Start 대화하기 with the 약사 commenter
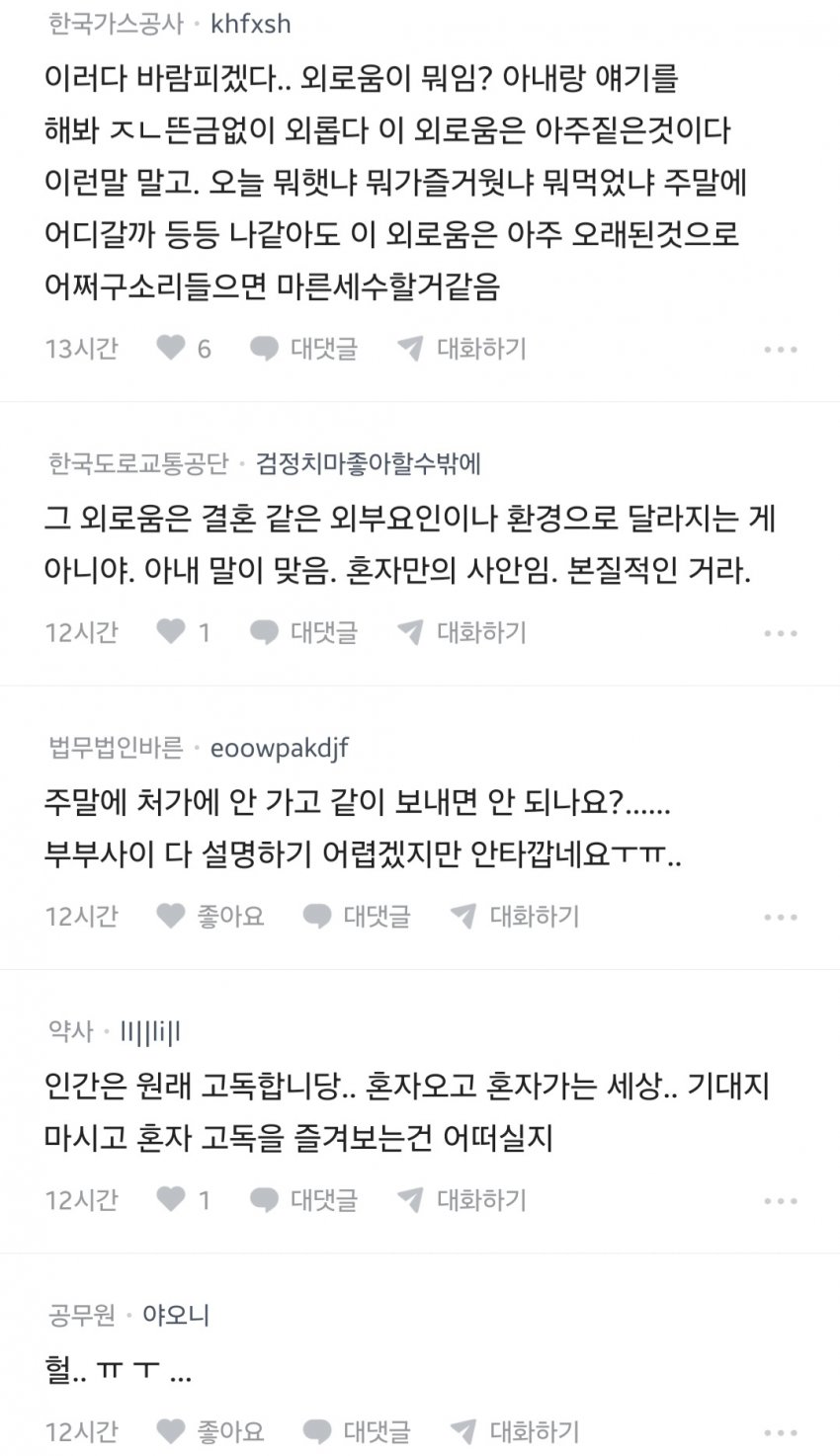 tap(462, 1199)
